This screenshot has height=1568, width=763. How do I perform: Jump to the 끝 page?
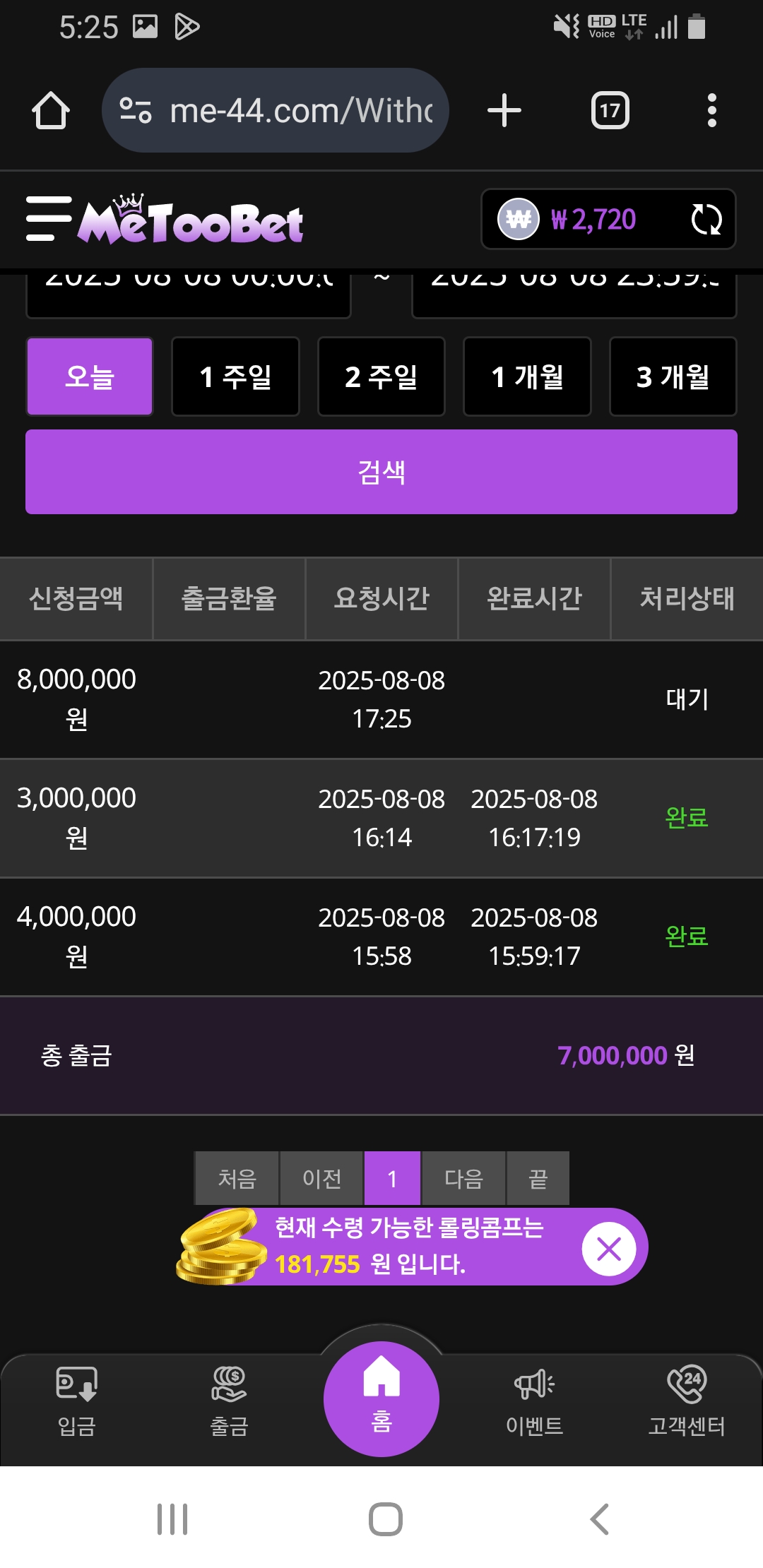click(538, 1178)
